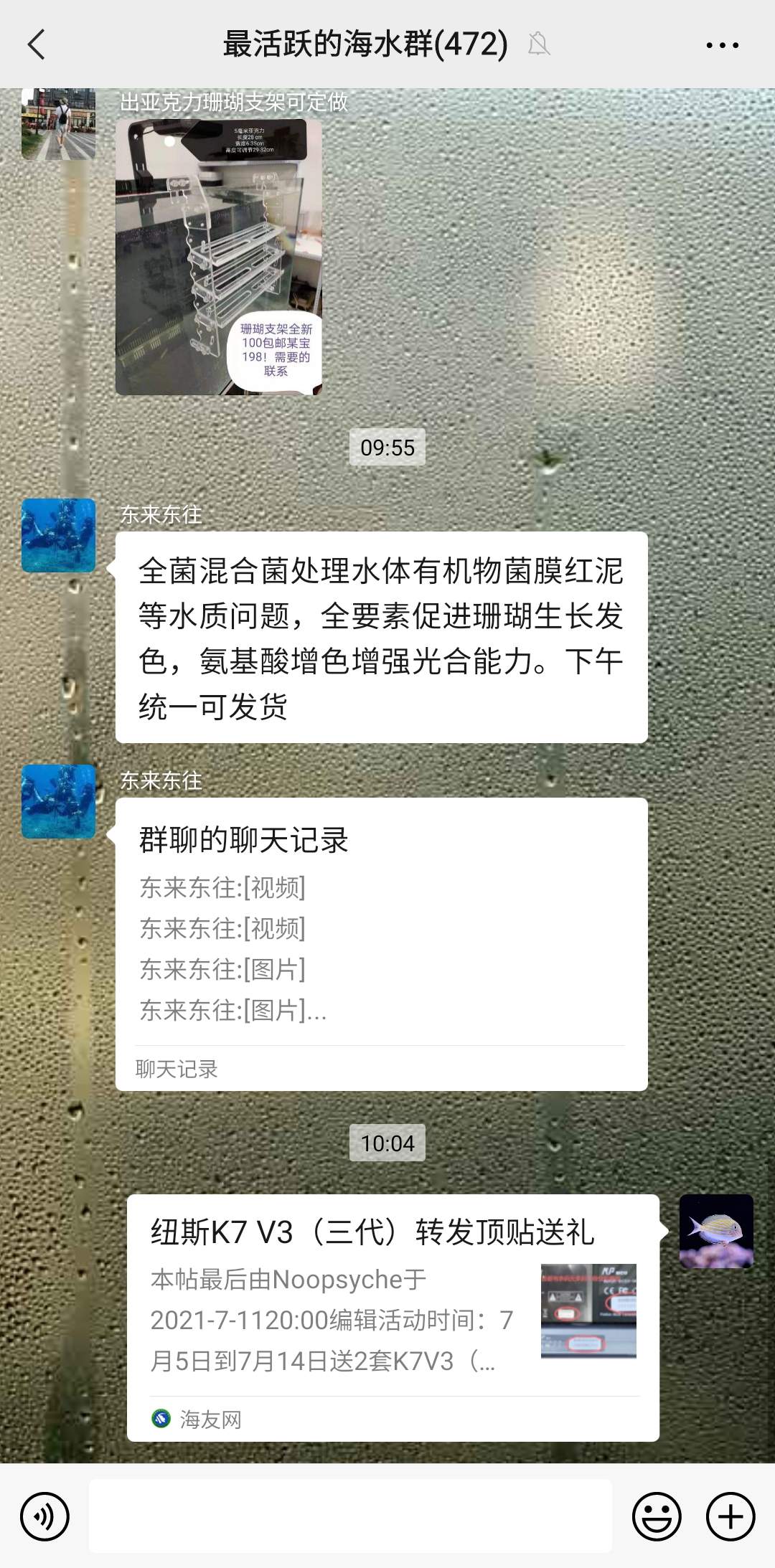This screenshot has height=1568, width=775.
Task: Open the 群聊的聊天记录 forwarded chat history card
Action: coord(381,943)
